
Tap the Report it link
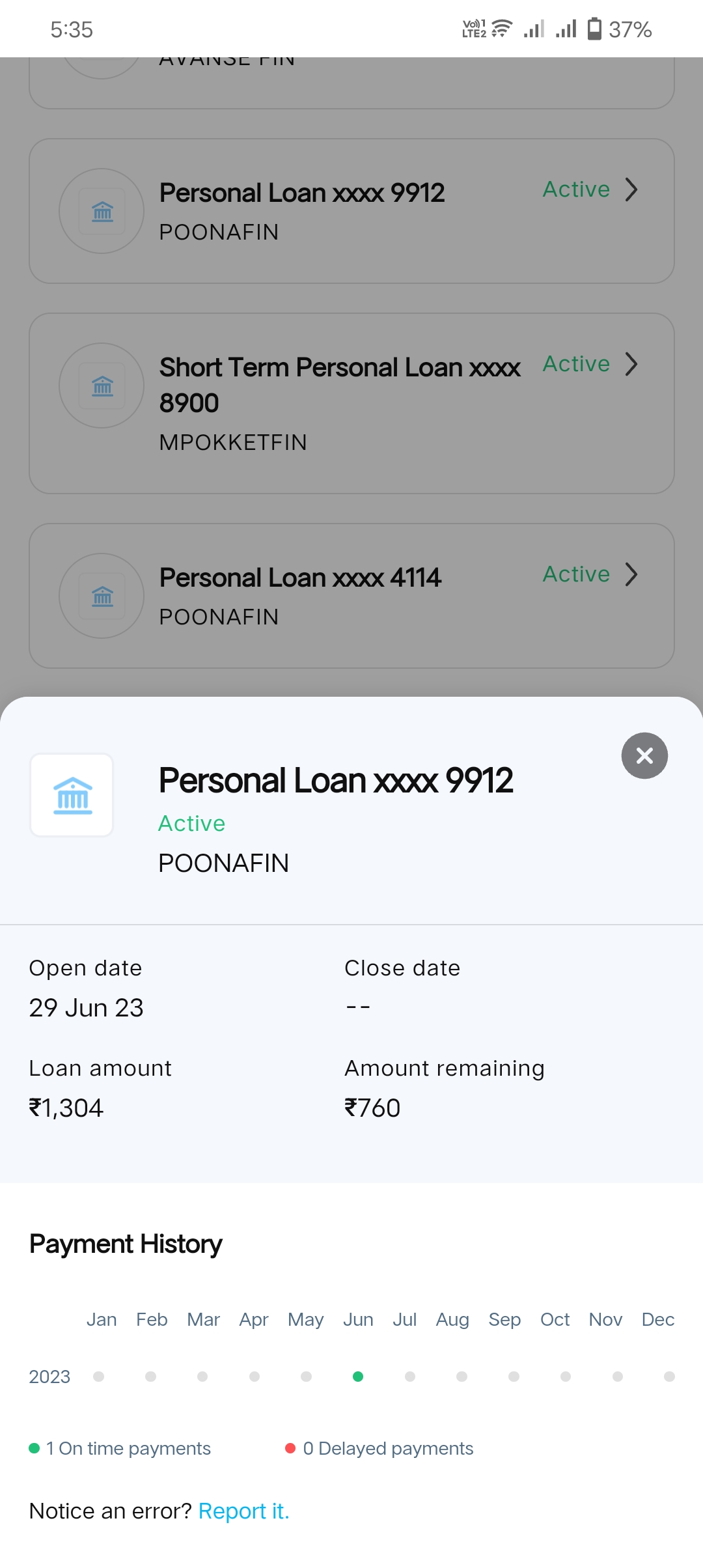243,1511
